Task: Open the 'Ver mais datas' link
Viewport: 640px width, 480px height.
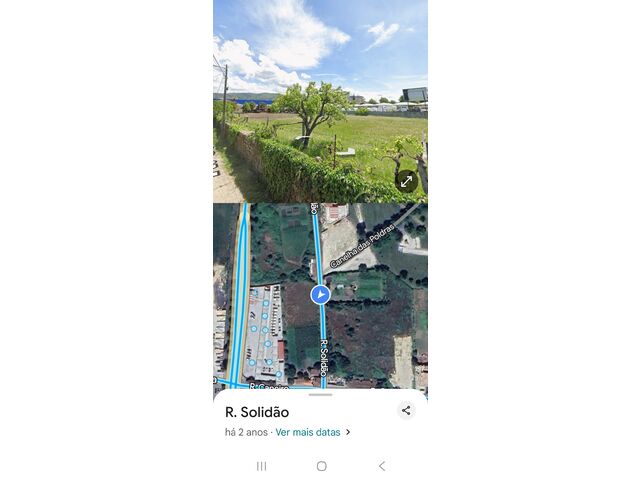Action: click(312, 433)
